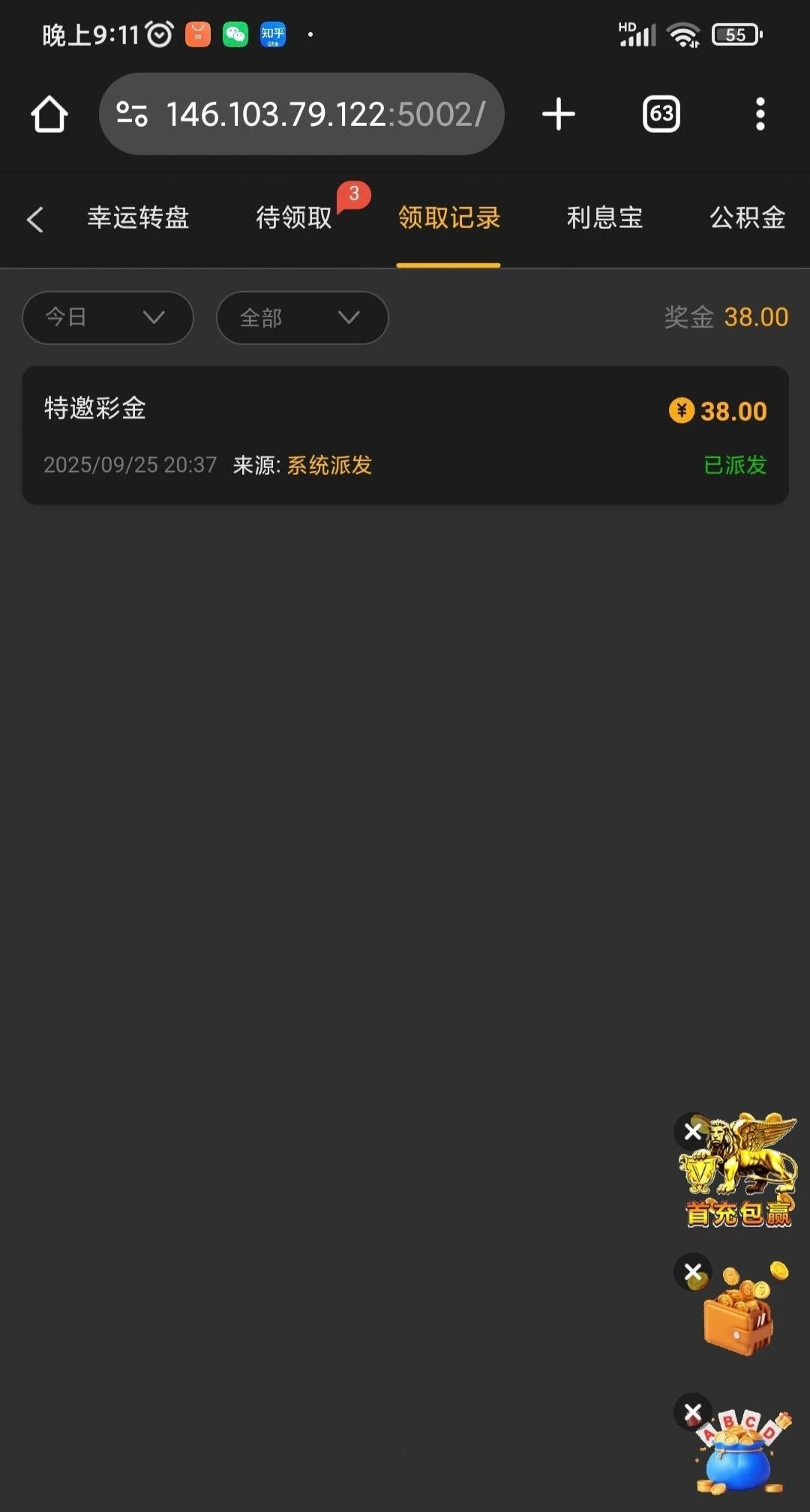Close the orange wallet floating icon
This screenshot has height=1512, width=810.
click(693, 1272)
